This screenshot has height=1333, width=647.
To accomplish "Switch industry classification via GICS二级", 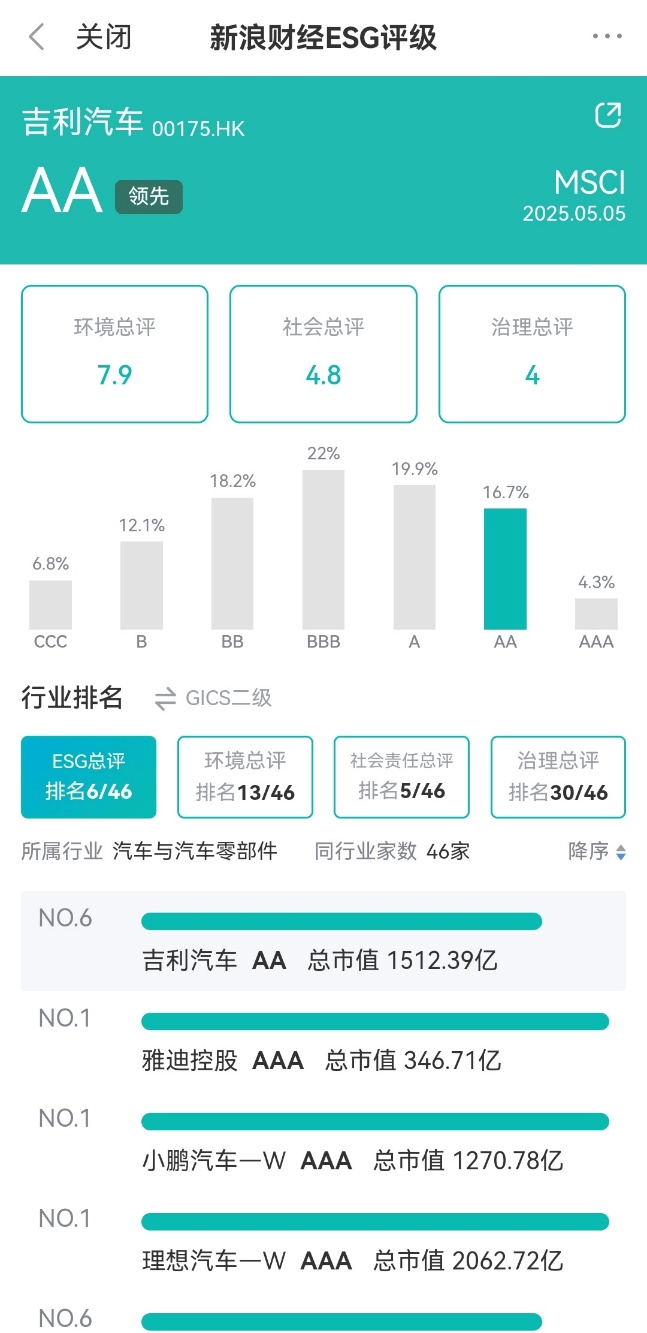I will [213, 699].
